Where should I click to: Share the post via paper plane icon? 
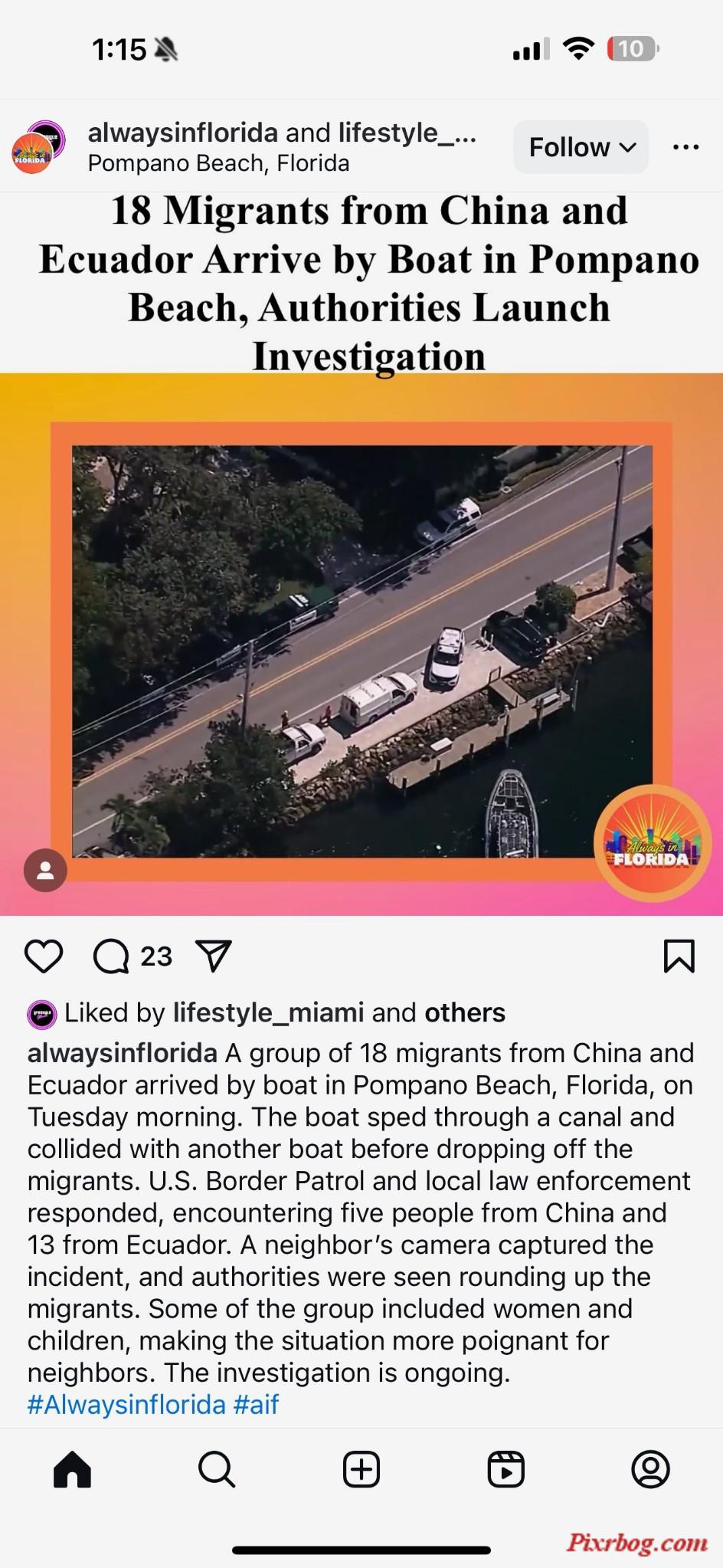pyautogui.click(x=214, y=956)
